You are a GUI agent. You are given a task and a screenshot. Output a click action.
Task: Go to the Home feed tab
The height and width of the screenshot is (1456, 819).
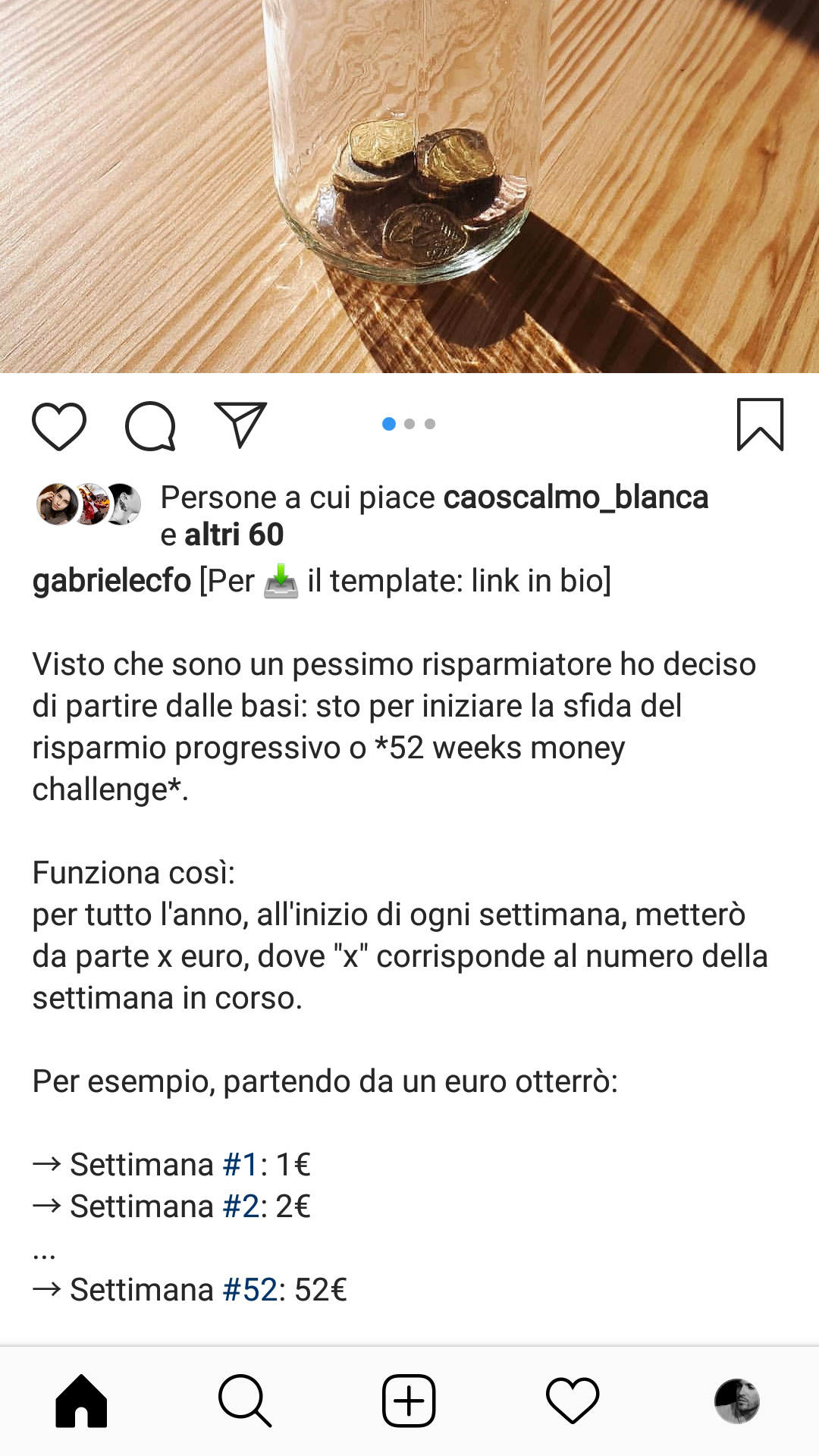pos(81,1401)
